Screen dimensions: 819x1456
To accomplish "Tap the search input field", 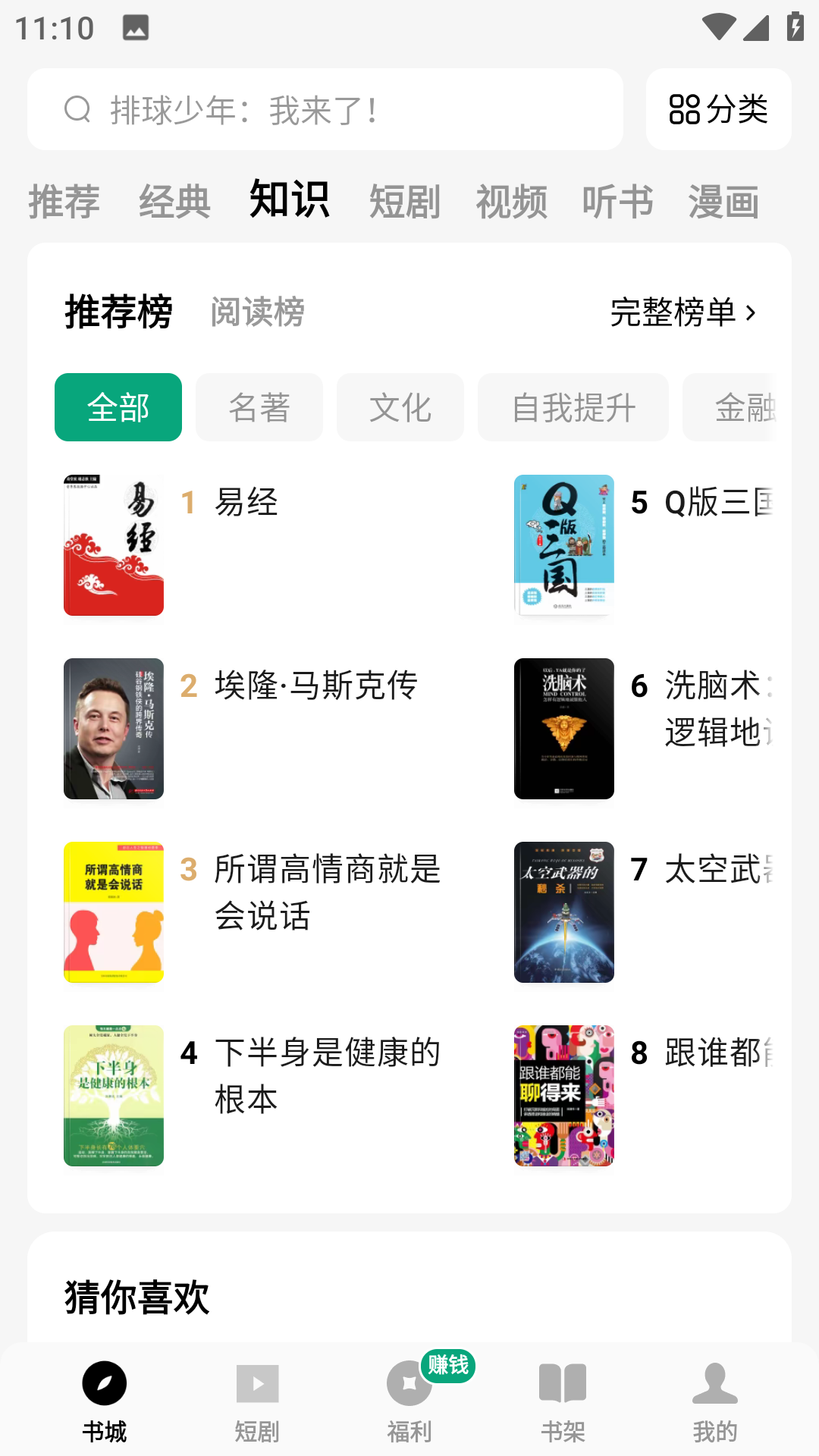I will coord(326,110).
